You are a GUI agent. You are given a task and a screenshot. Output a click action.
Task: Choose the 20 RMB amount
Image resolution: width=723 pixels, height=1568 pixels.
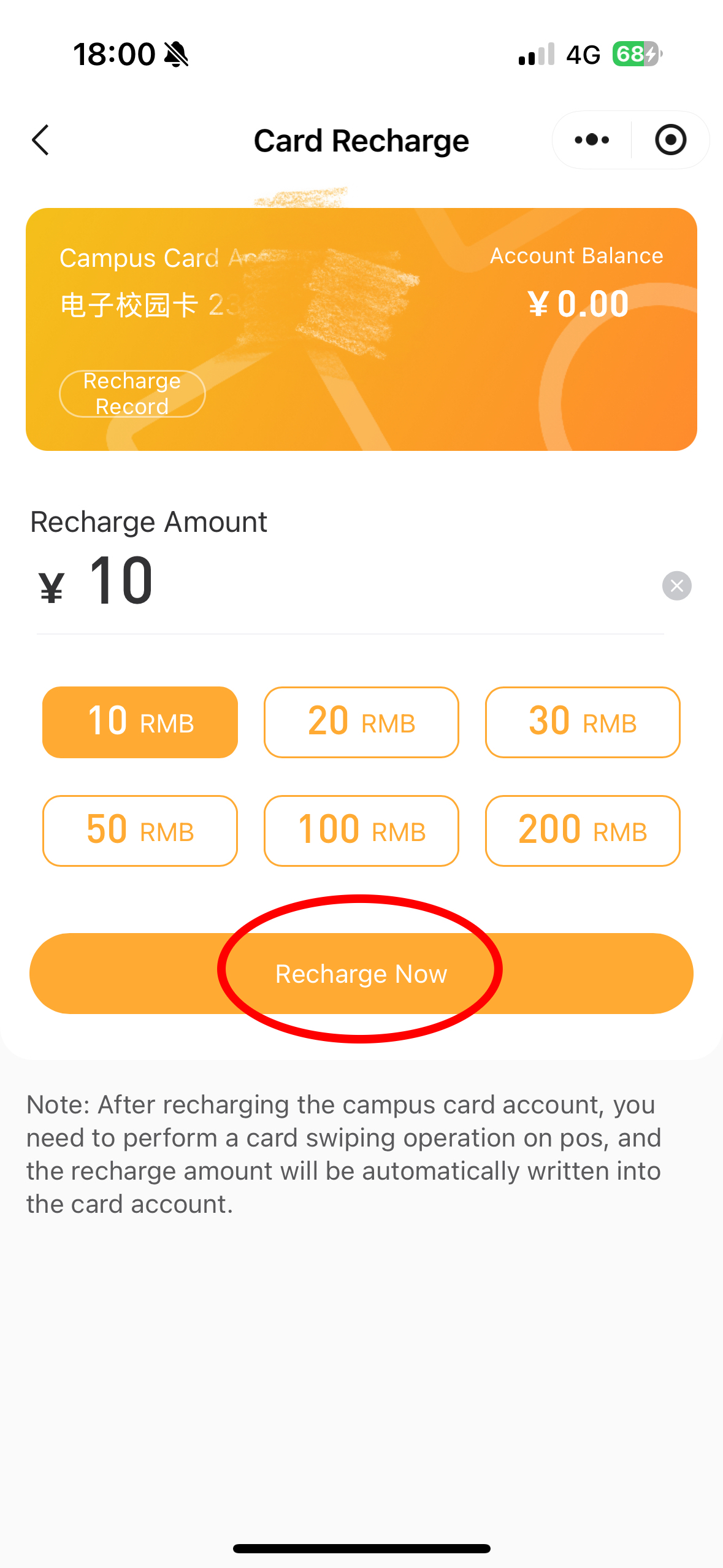(361, 722)
